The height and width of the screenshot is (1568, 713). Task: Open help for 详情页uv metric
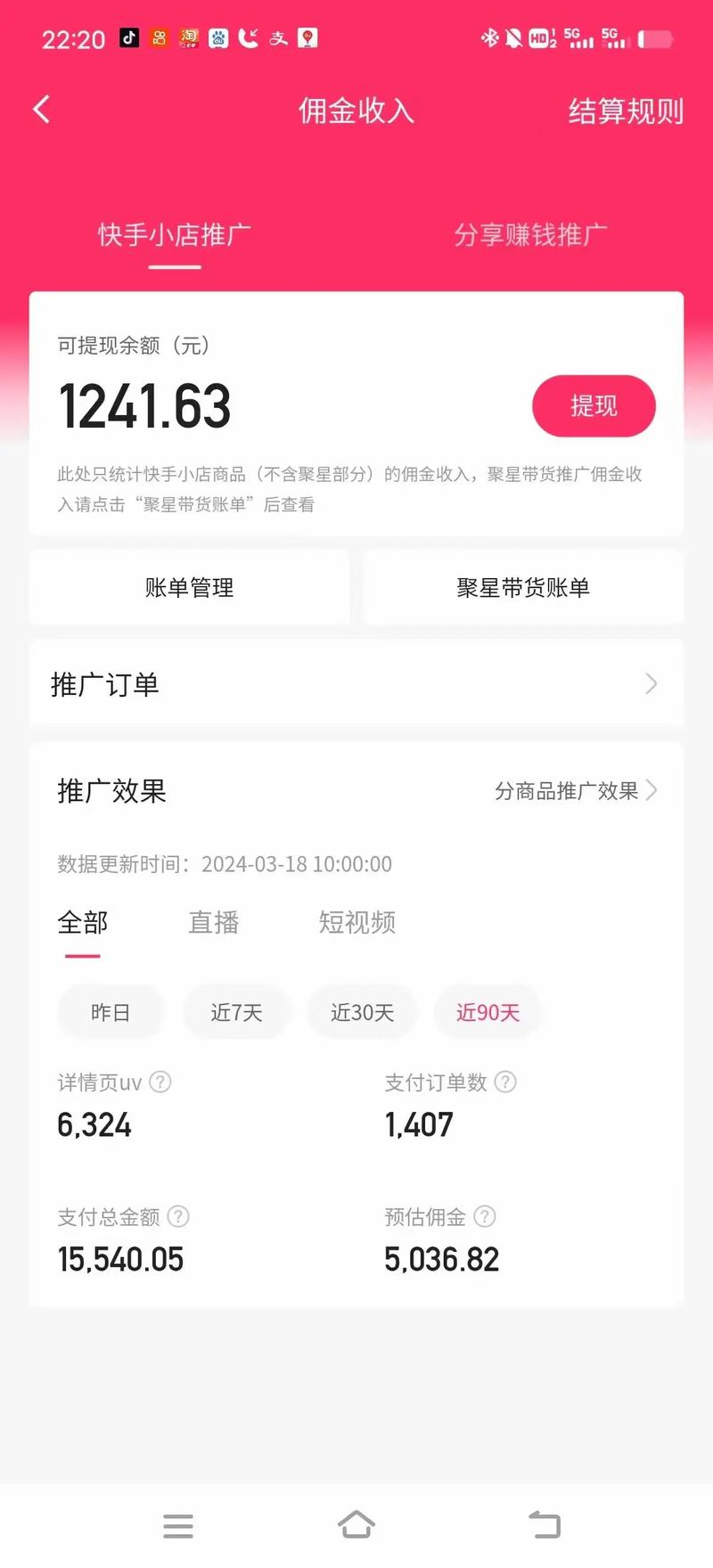[x=160, y=1082]
